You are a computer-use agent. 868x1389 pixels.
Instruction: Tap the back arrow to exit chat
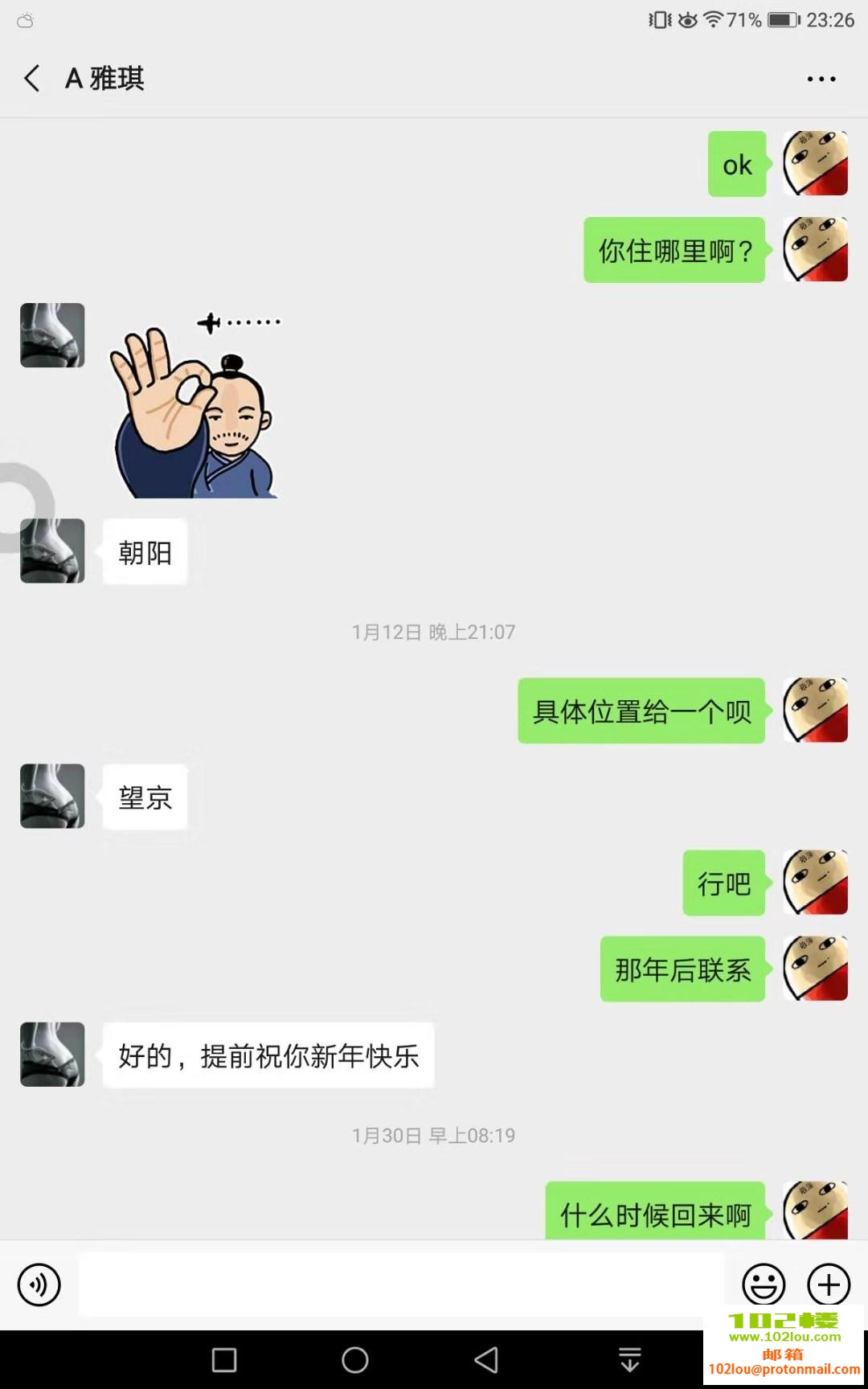(x=31, y=78)
